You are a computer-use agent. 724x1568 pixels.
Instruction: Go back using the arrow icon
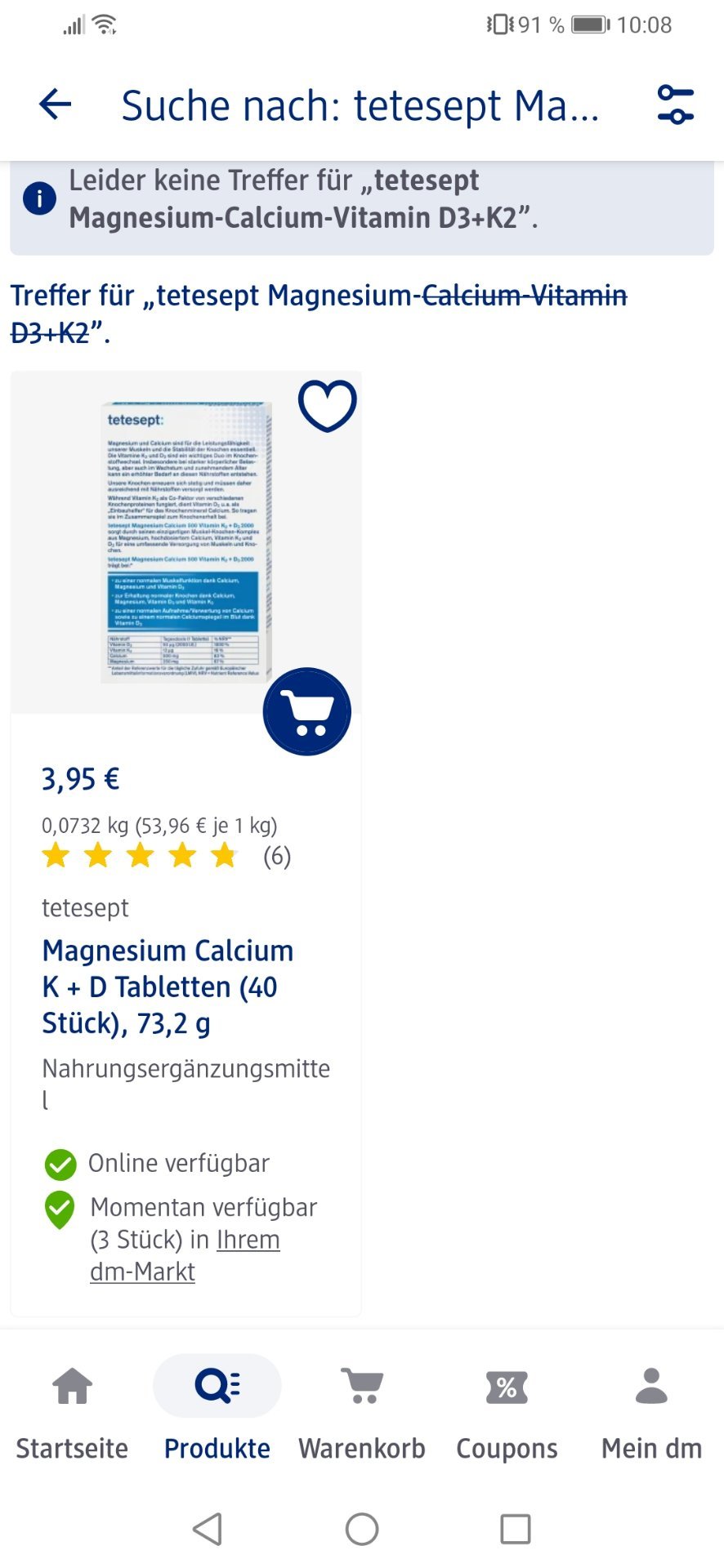coord(55,105)
